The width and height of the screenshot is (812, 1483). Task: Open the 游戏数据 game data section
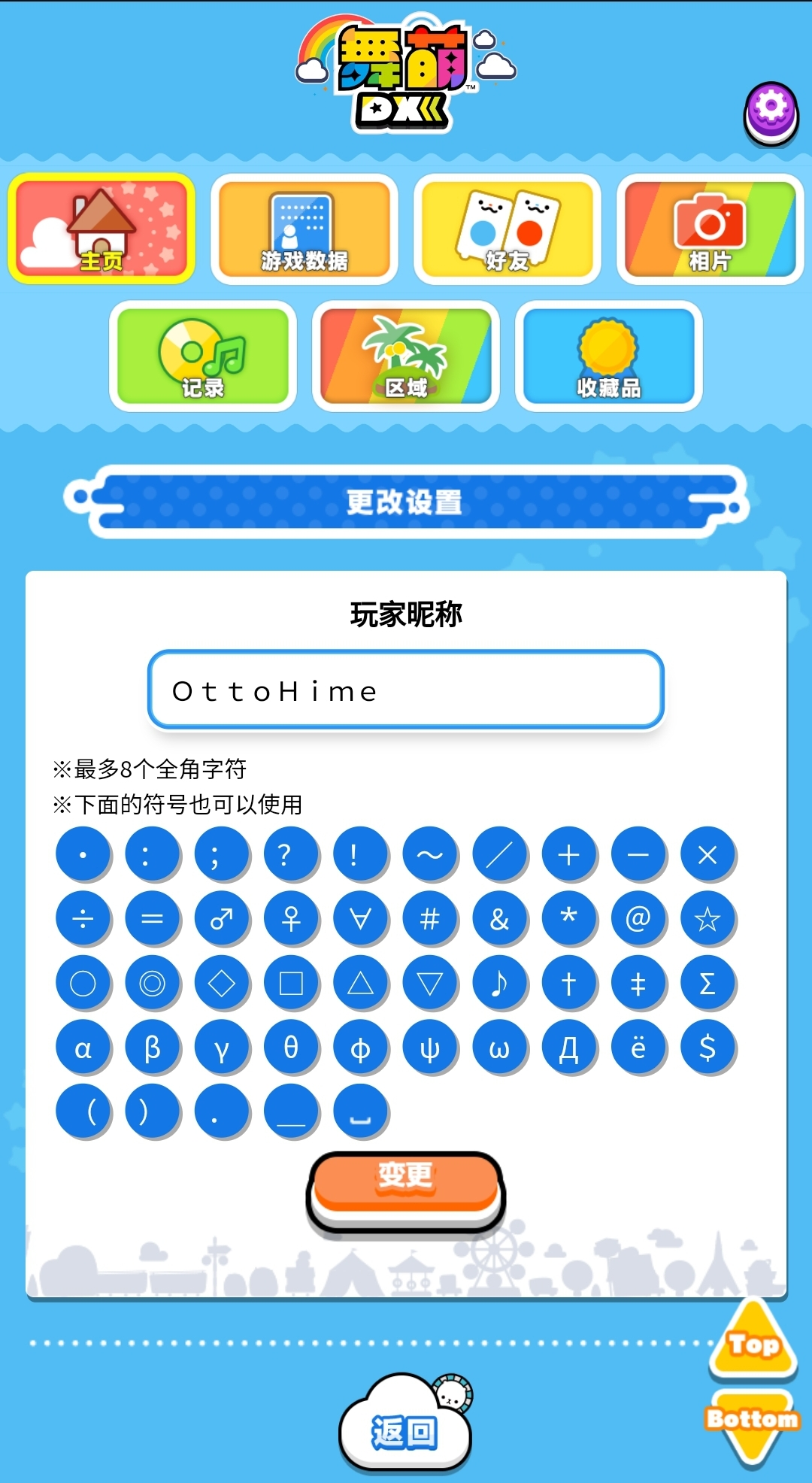point(304,229)
